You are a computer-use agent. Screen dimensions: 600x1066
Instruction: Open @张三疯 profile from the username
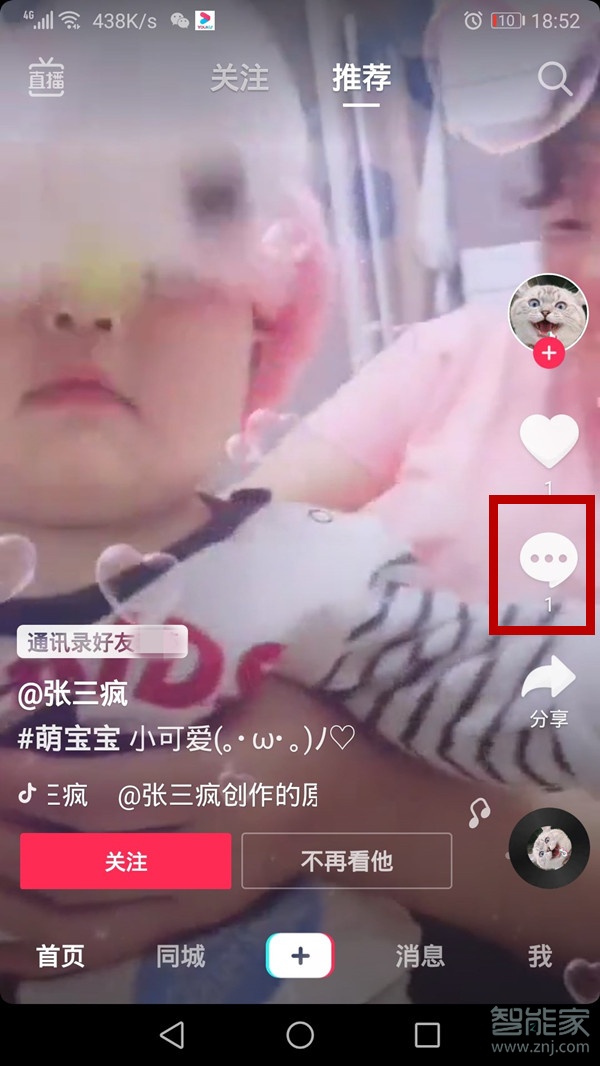click(x=73, y=697)
